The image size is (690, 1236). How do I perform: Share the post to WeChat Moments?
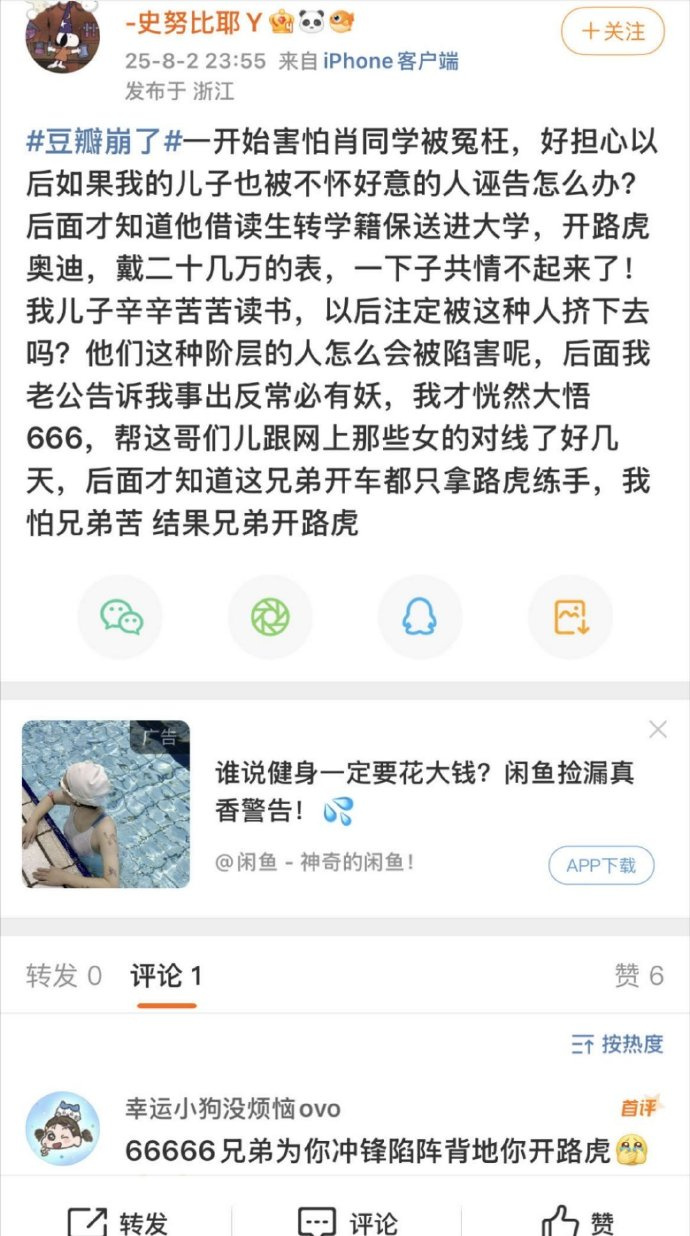pyautogui.click(x=270, y=617)
